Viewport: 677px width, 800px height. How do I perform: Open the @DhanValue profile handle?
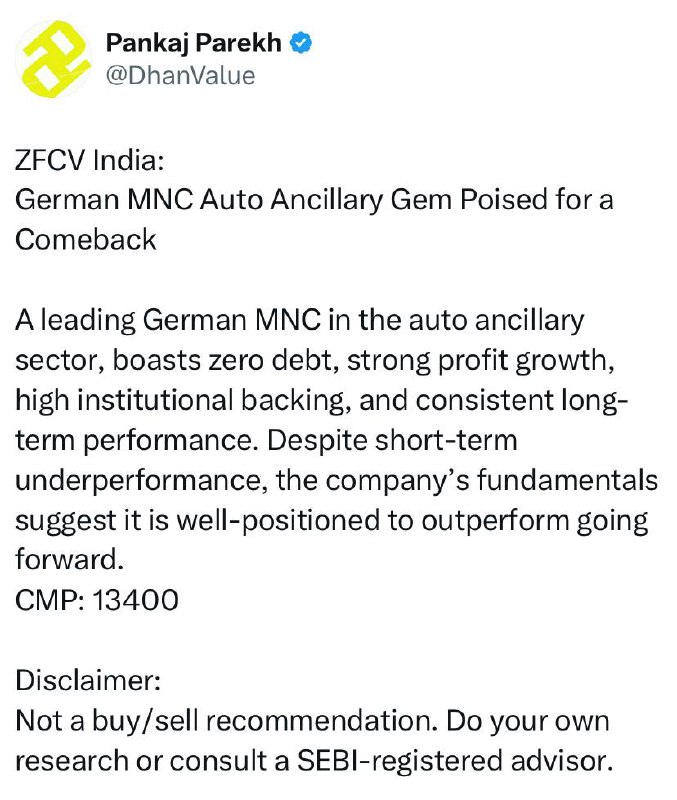click(180, 76)
